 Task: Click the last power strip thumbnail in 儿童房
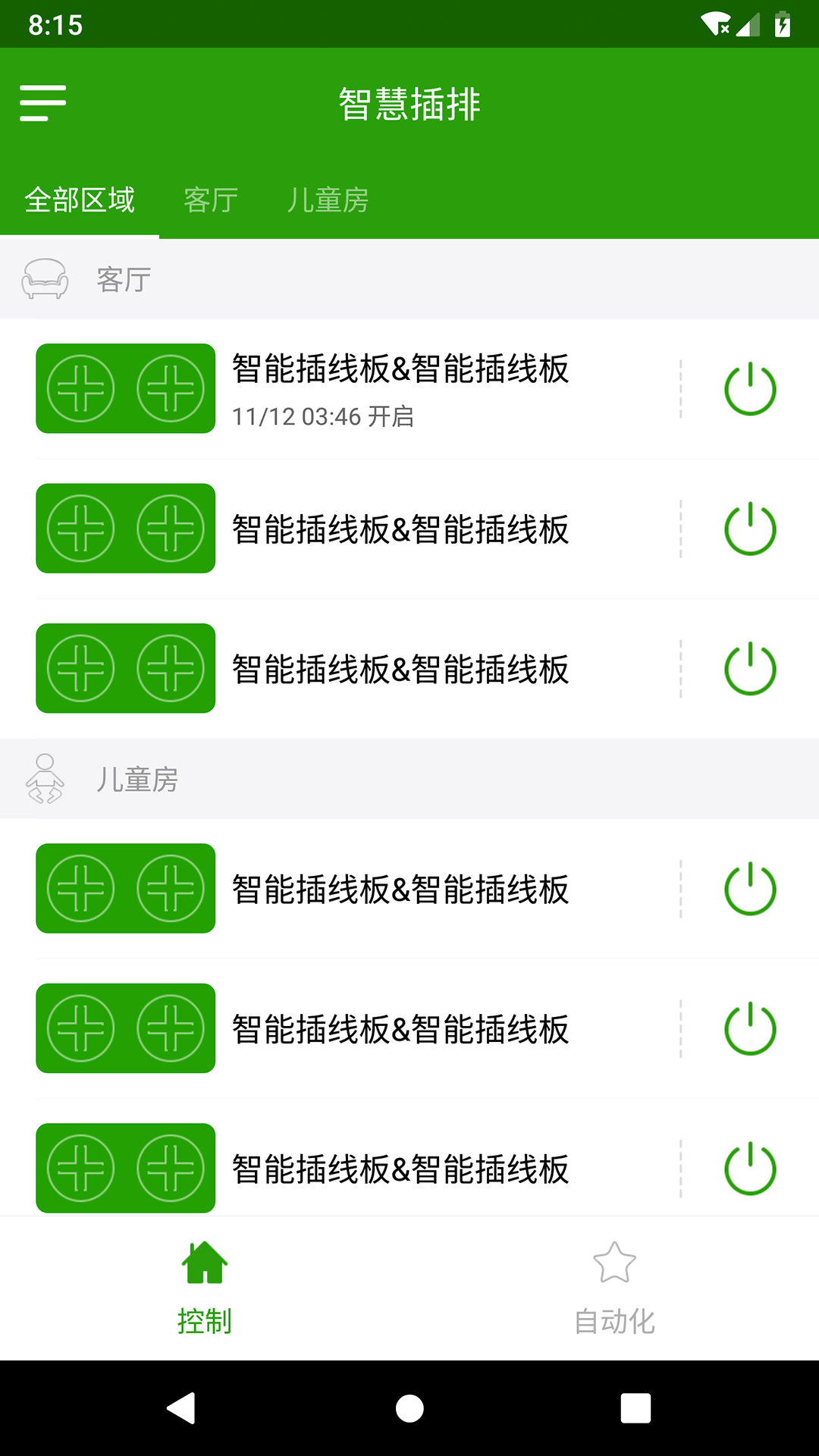tap(124, 1167)
